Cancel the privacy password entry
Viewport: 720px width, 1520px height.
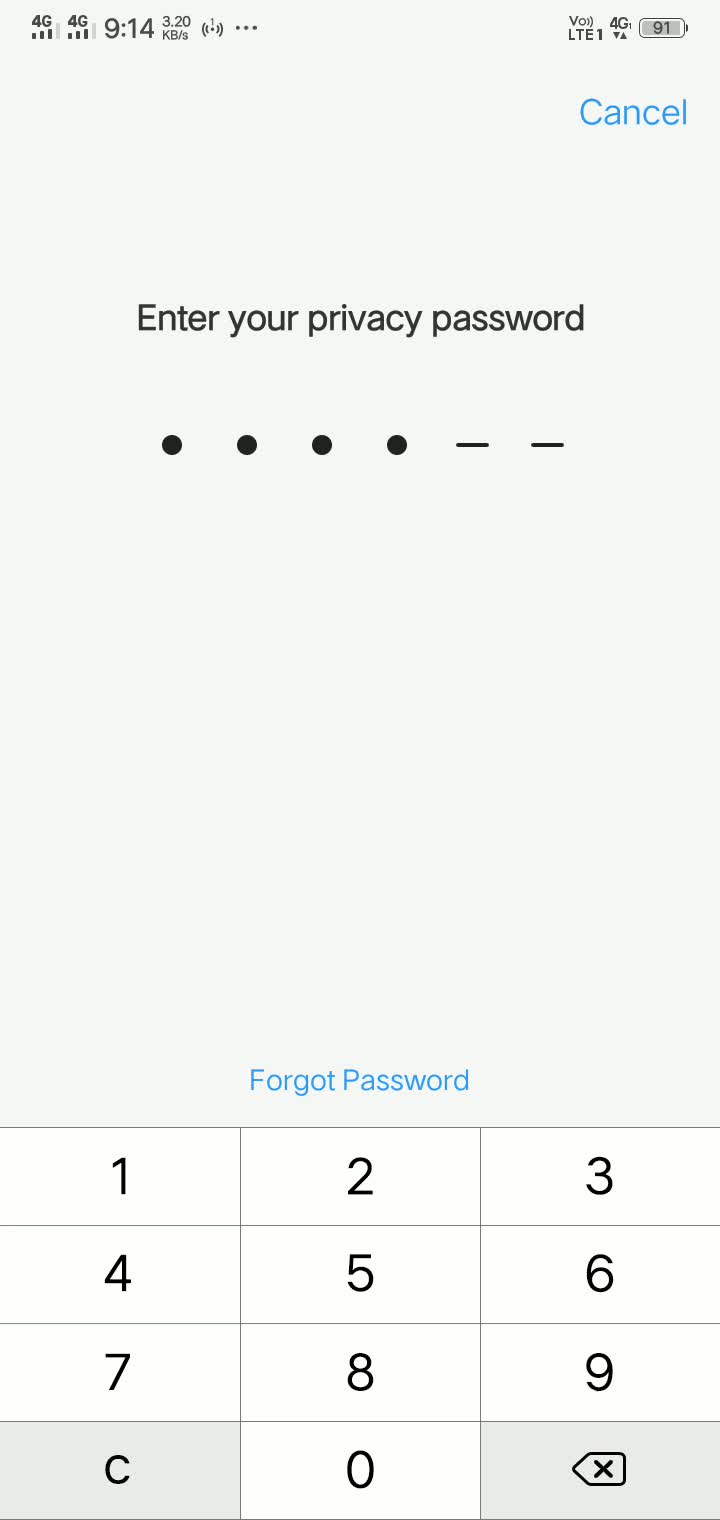(x=633, y=112)
